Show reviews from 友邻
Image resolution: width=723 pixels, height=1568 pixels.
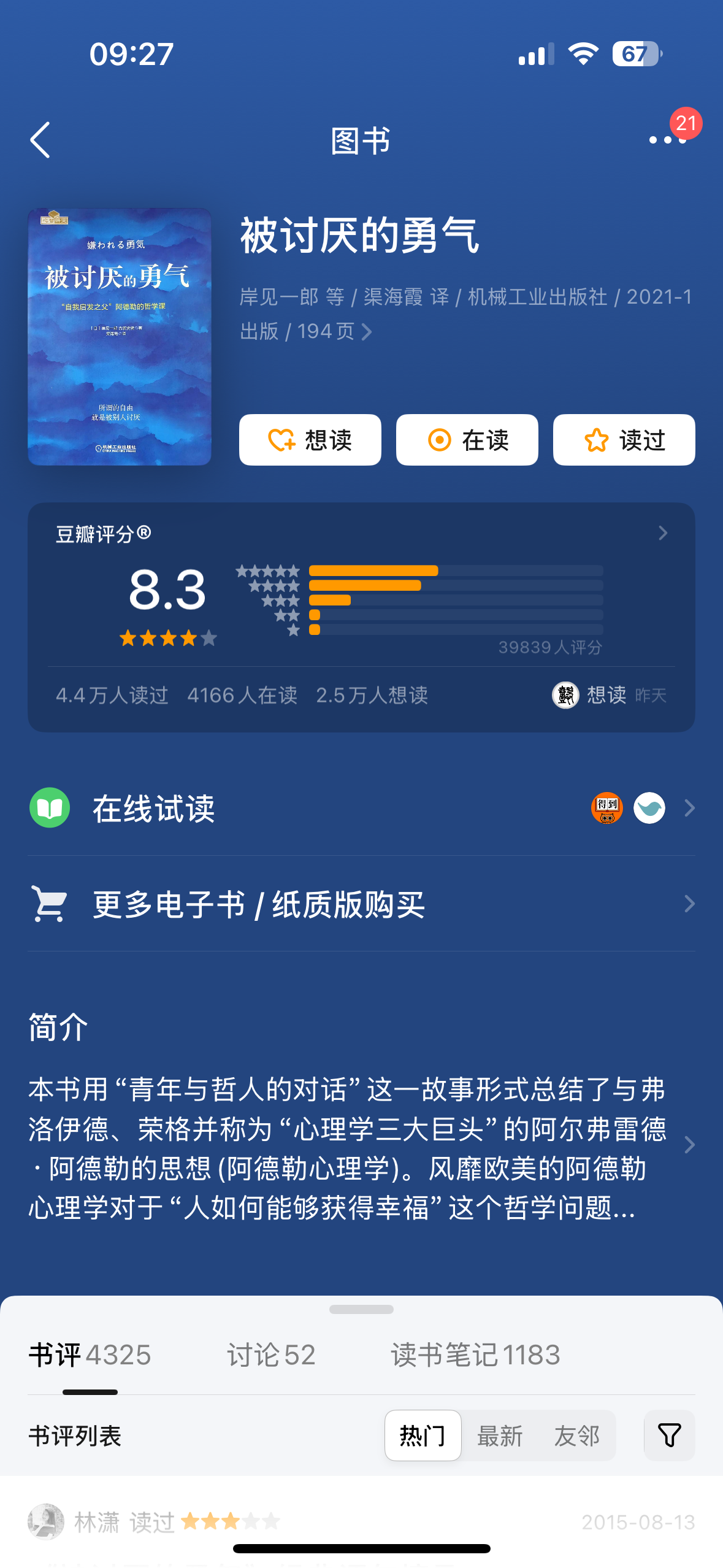tap(576, 1435)
